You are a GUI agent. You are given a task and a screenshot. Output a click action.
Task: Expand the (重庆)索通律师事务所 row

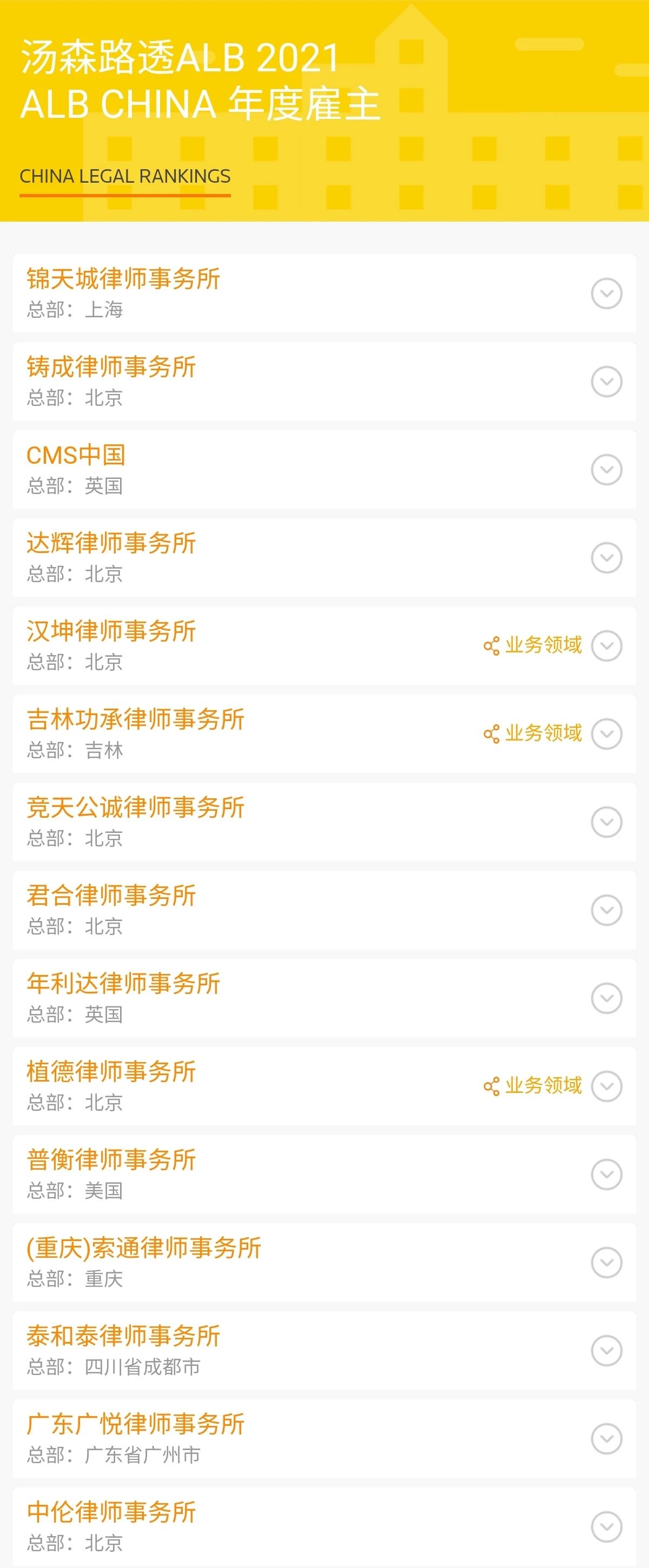tap(606, 1263)
